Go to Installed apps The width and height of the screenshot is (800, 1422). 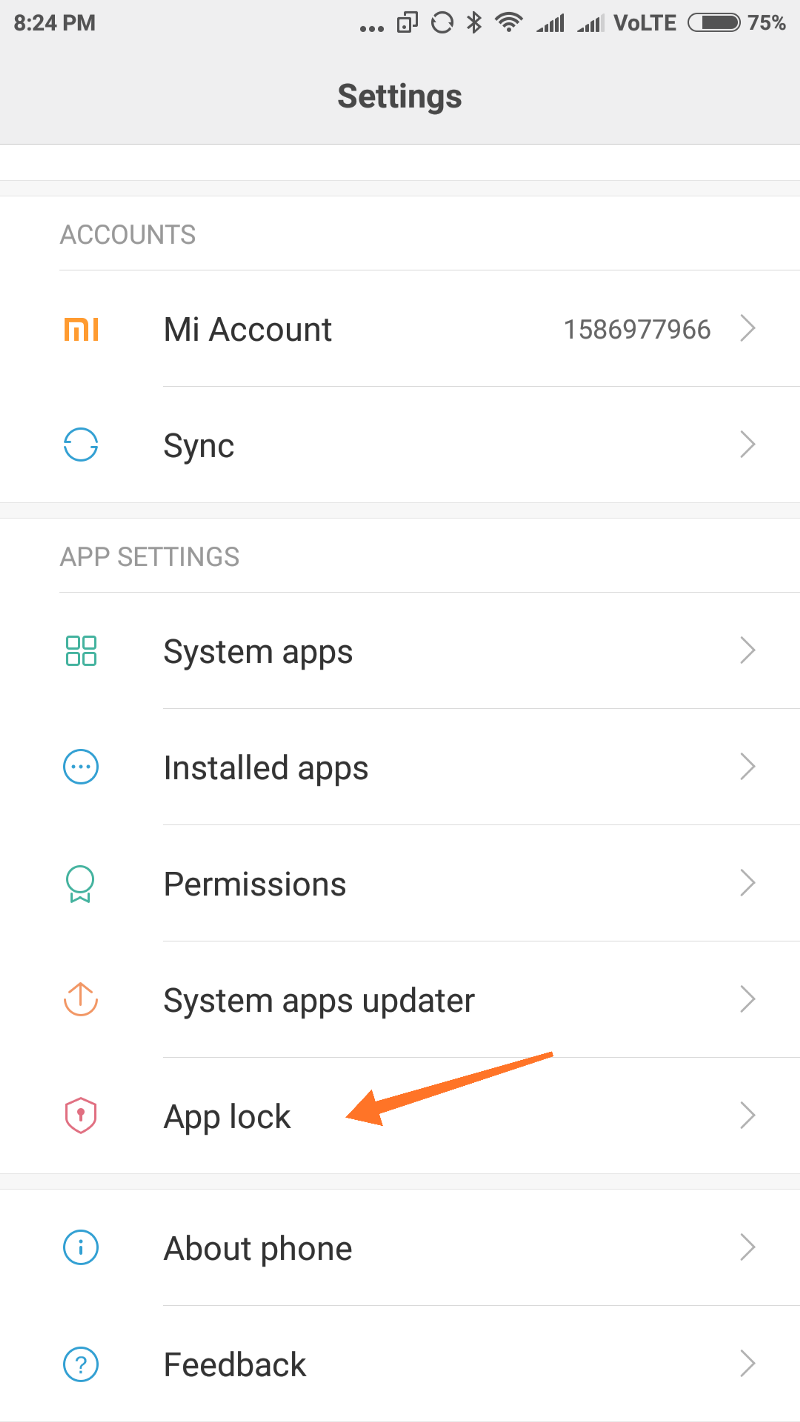pyautogui.click(x=400, y=768)
